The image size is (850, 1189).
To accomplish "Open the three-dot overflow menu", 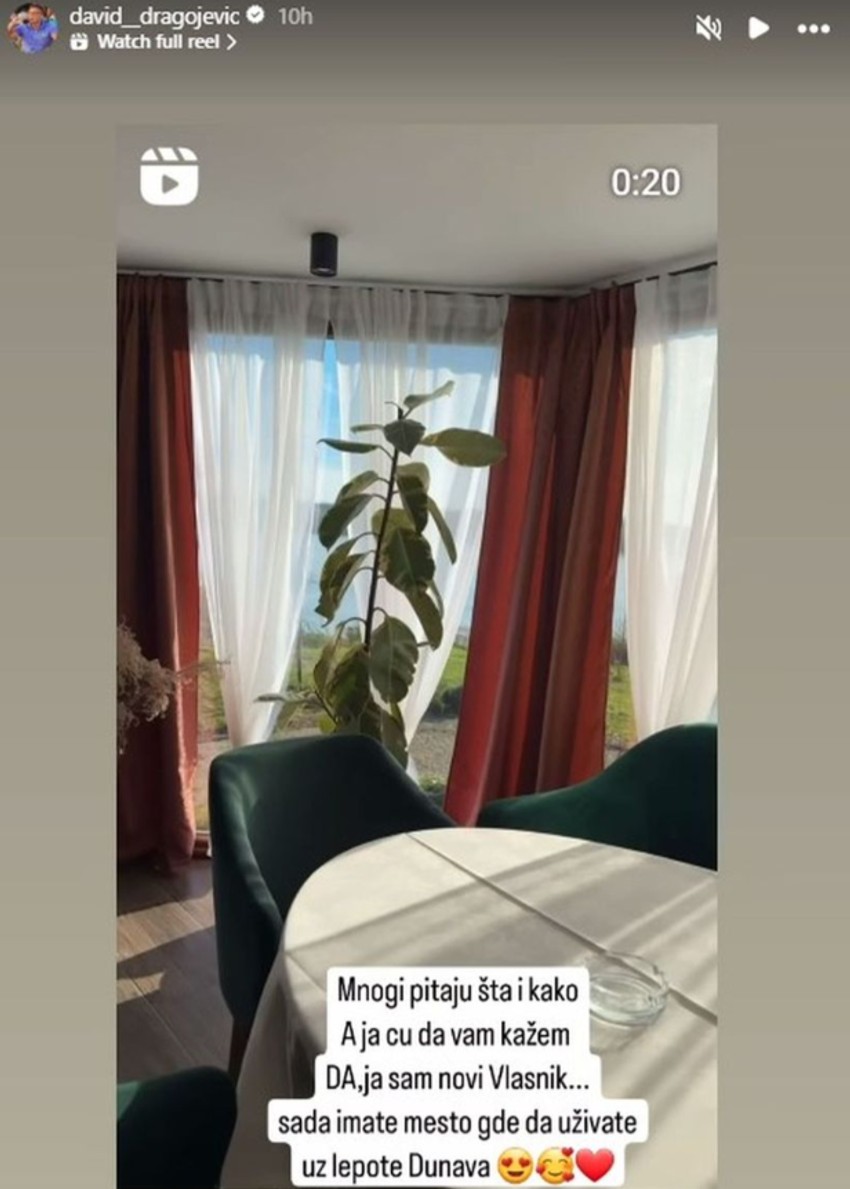I will click(x=813, y=29).
